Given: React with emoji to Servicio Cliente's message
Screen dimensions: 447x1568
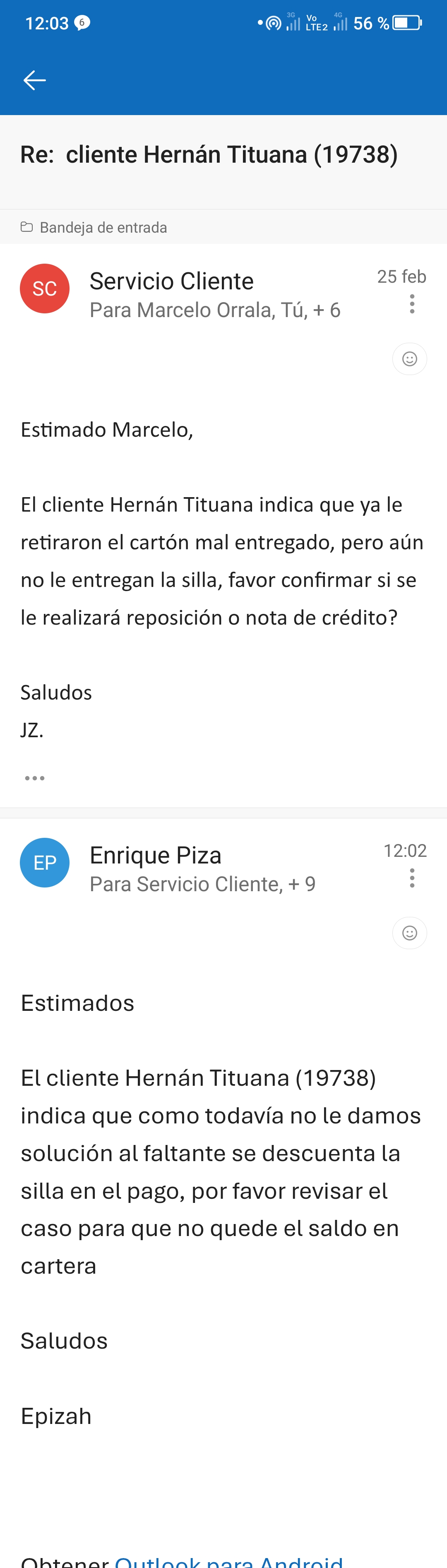Looking at the screenshot, I should click(409, 358).
